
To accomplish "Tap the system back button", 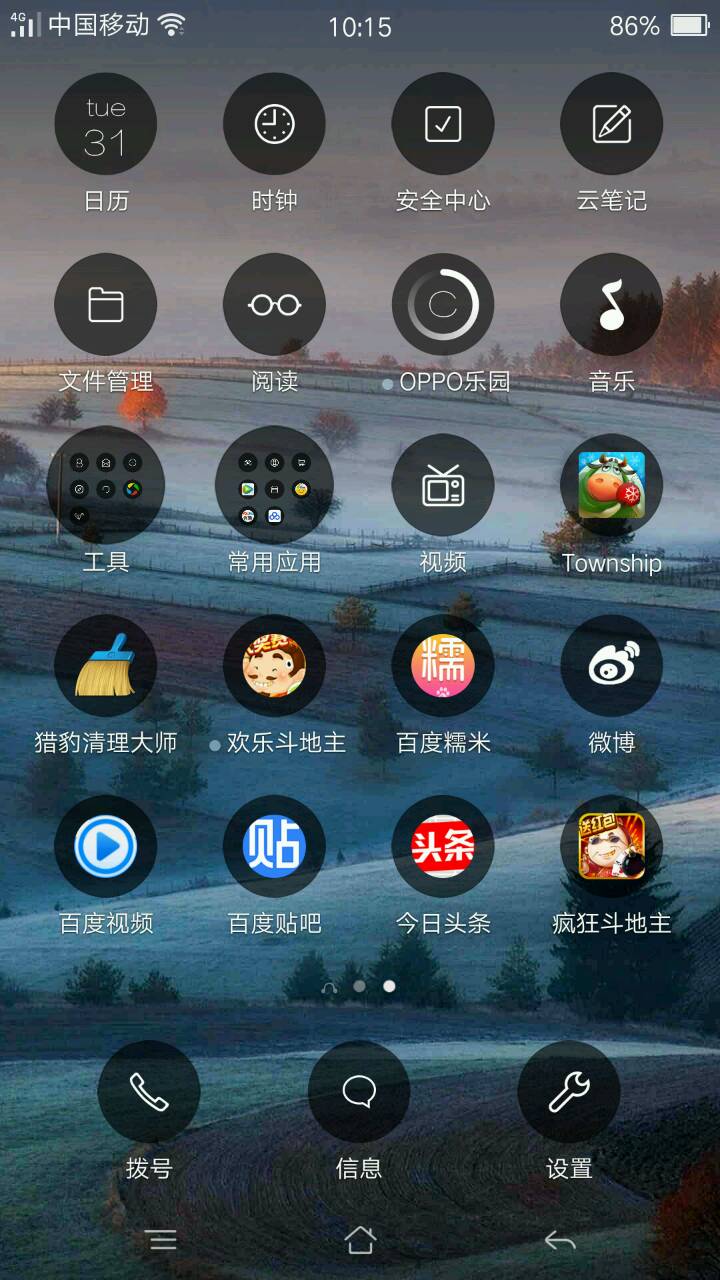I will 559,1241.
